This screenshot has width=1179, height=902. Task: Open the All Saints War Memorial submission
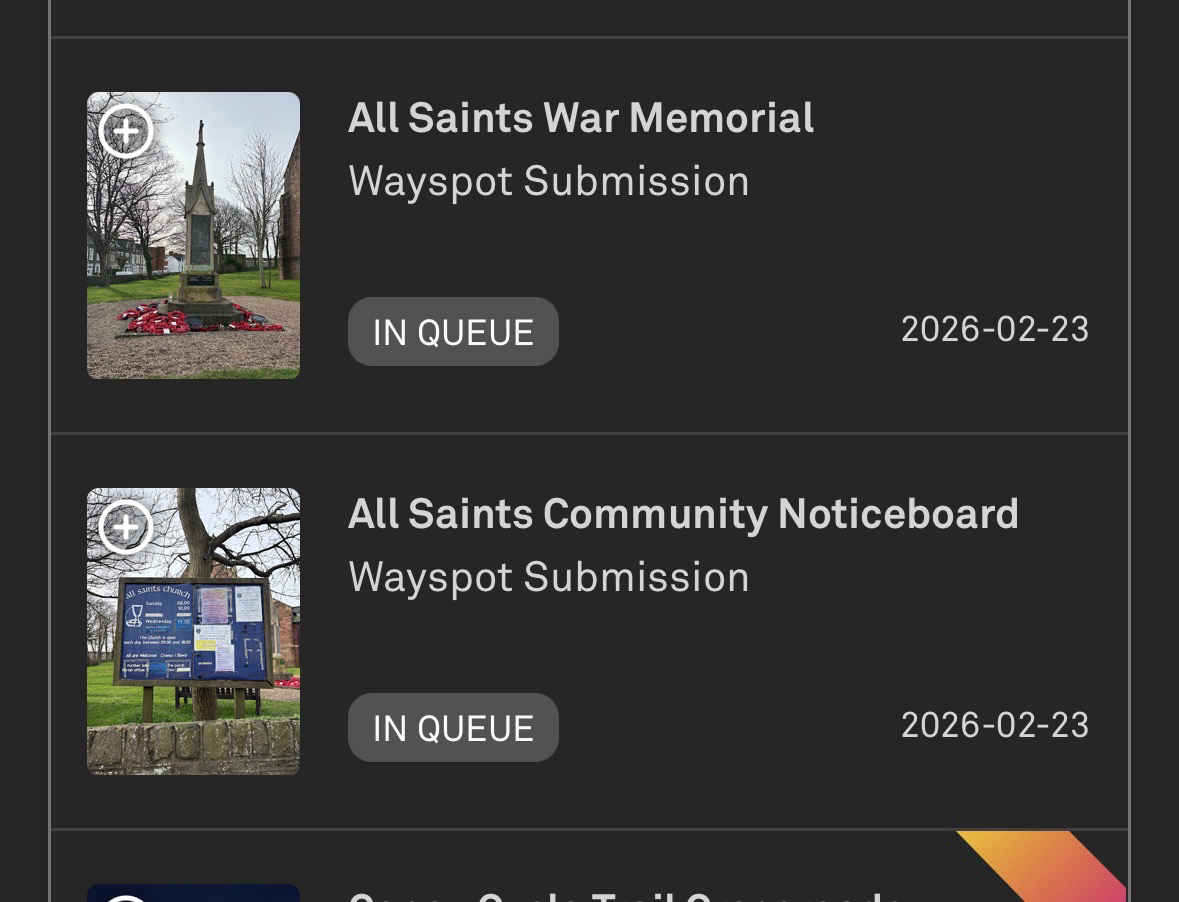pos(580,118)
